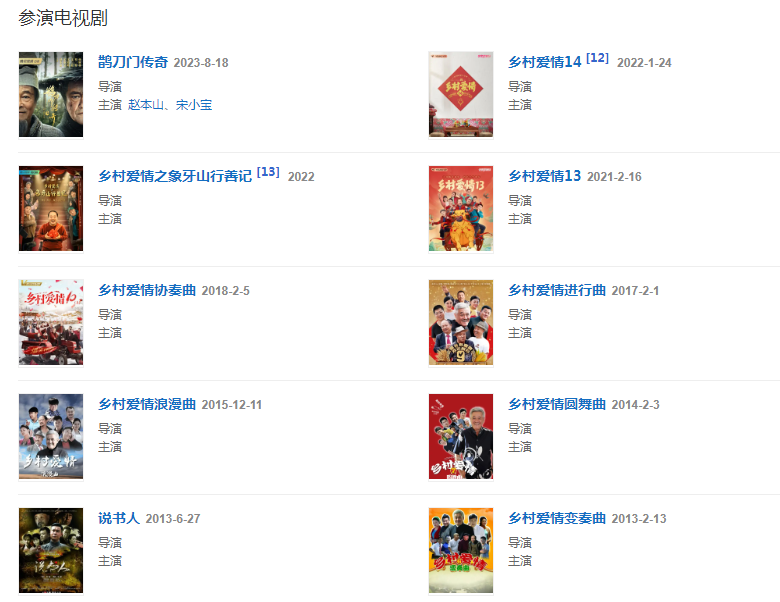Image resolution: width=780 pixels, height=602 pixels.
Task: View the 乡村爱情13 poster
Action: pos(461,208)
